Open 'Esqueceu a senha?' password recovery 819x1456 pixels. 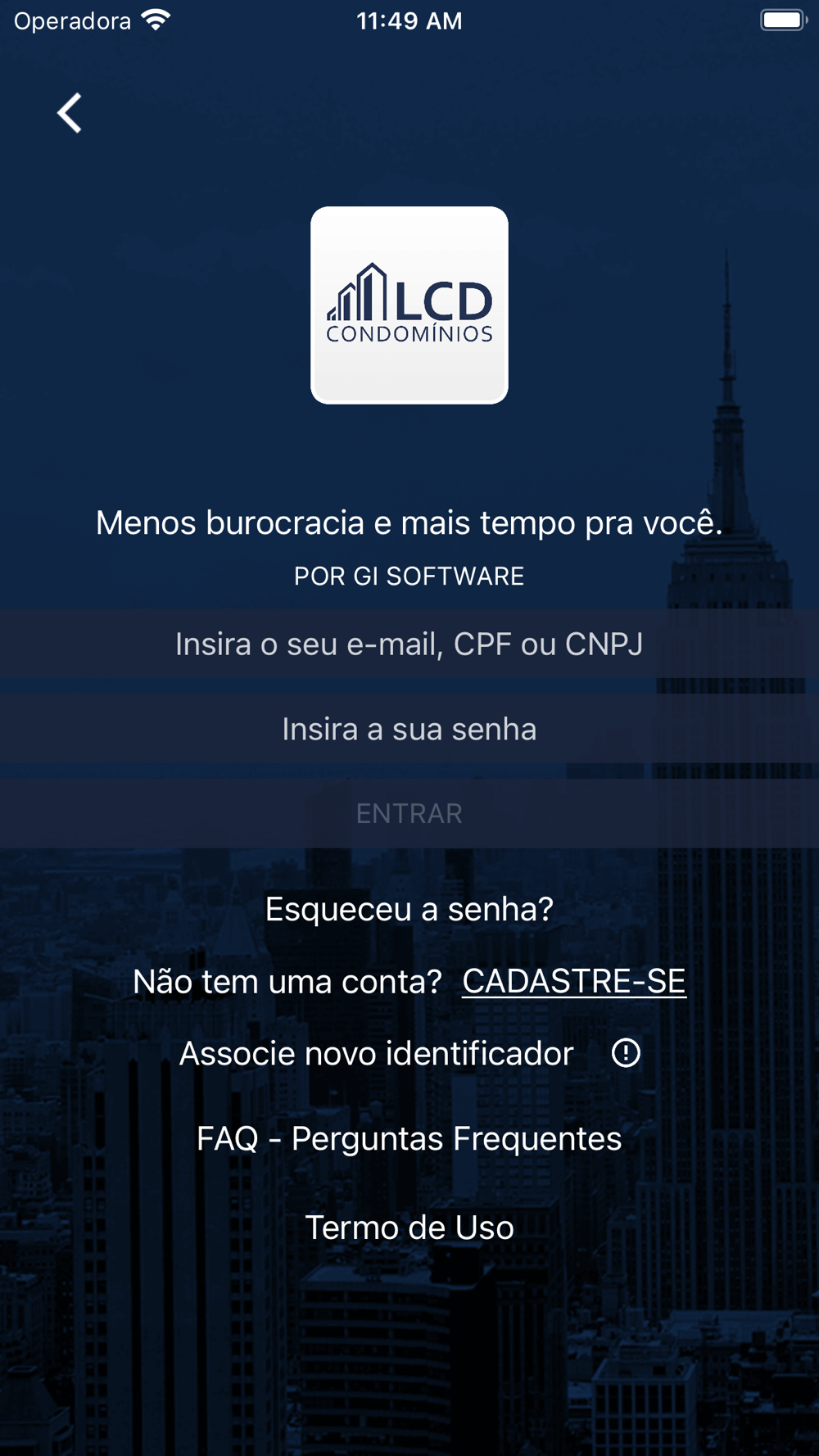[x=409, y=909]
